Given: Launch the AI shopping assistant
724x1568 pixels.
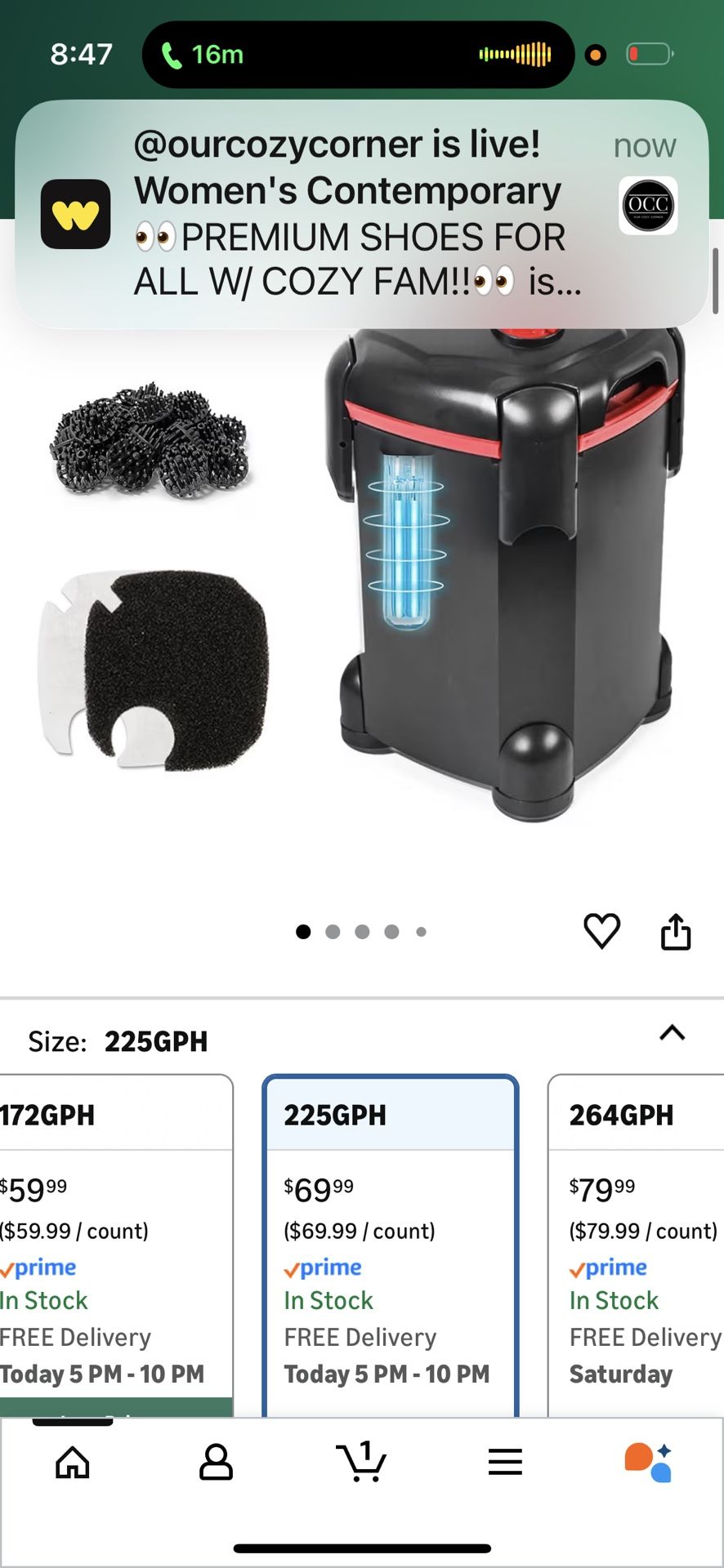Looking at the screenshot, I should [x=648, y=1463].
